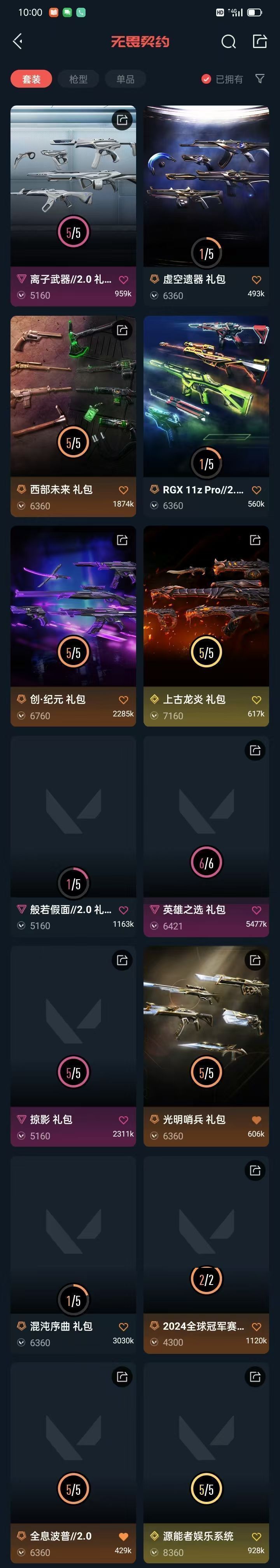Select the 套装 tab

point(31,79)
